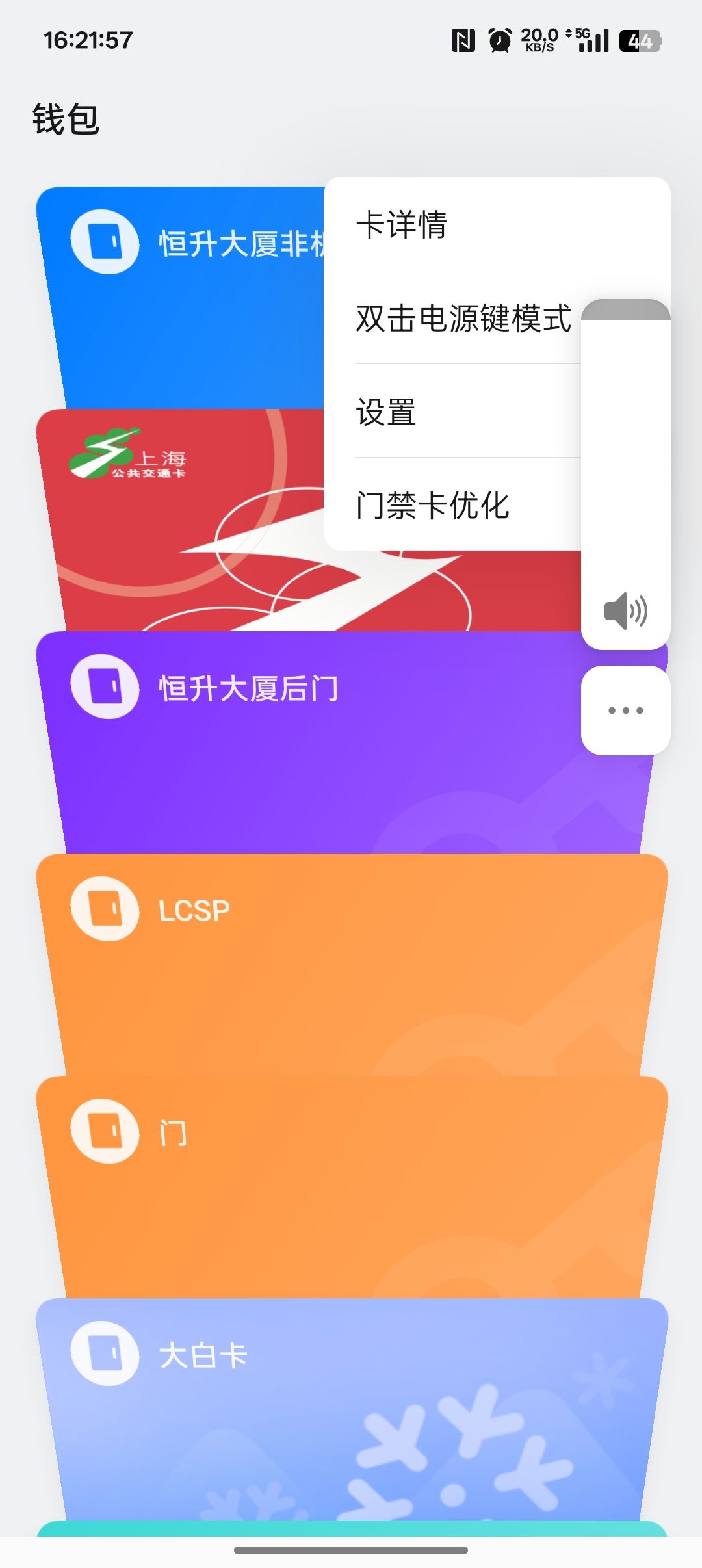Select 双击电源键模式 option

[463, 319]
